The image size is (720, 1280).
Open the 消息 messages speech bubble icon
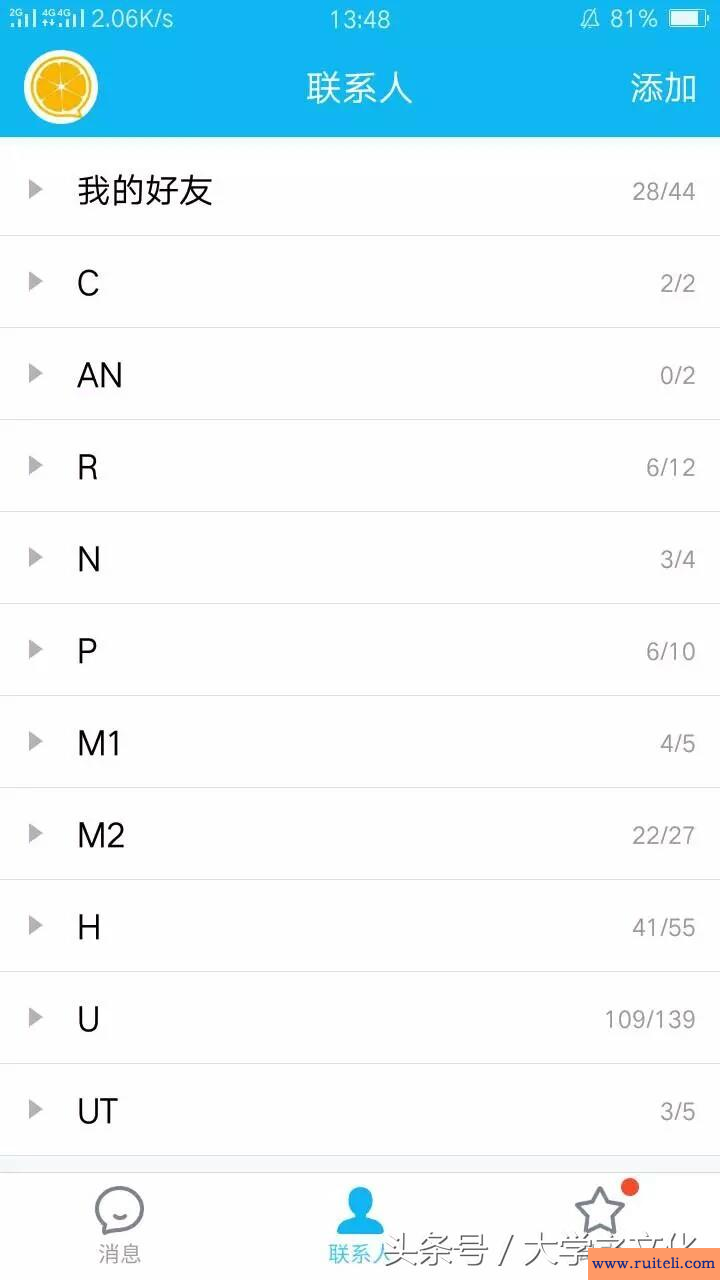coord(120,1209)
